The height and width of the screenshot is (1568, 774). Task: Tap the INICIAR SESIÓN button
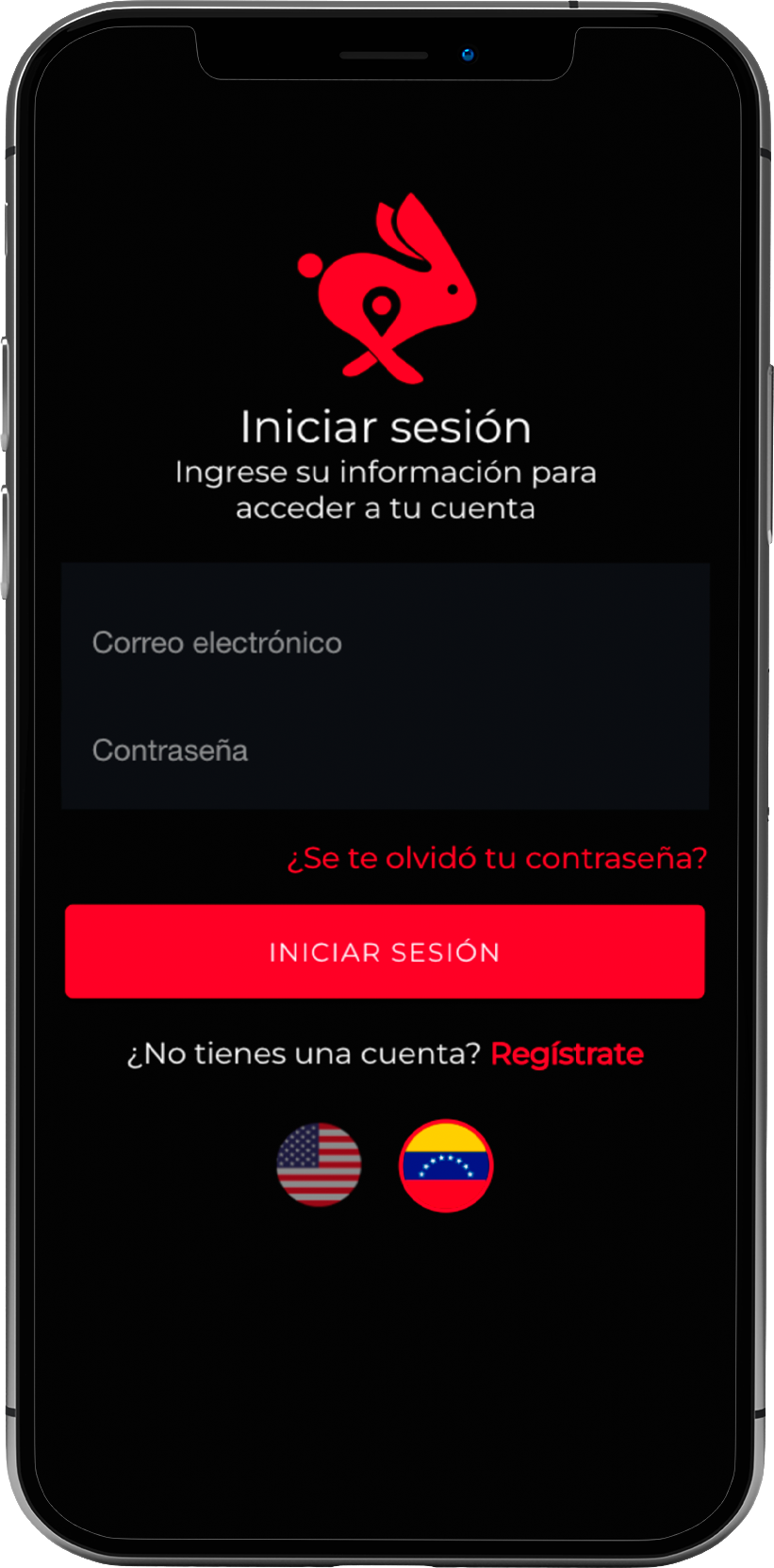tap(385, 951)
